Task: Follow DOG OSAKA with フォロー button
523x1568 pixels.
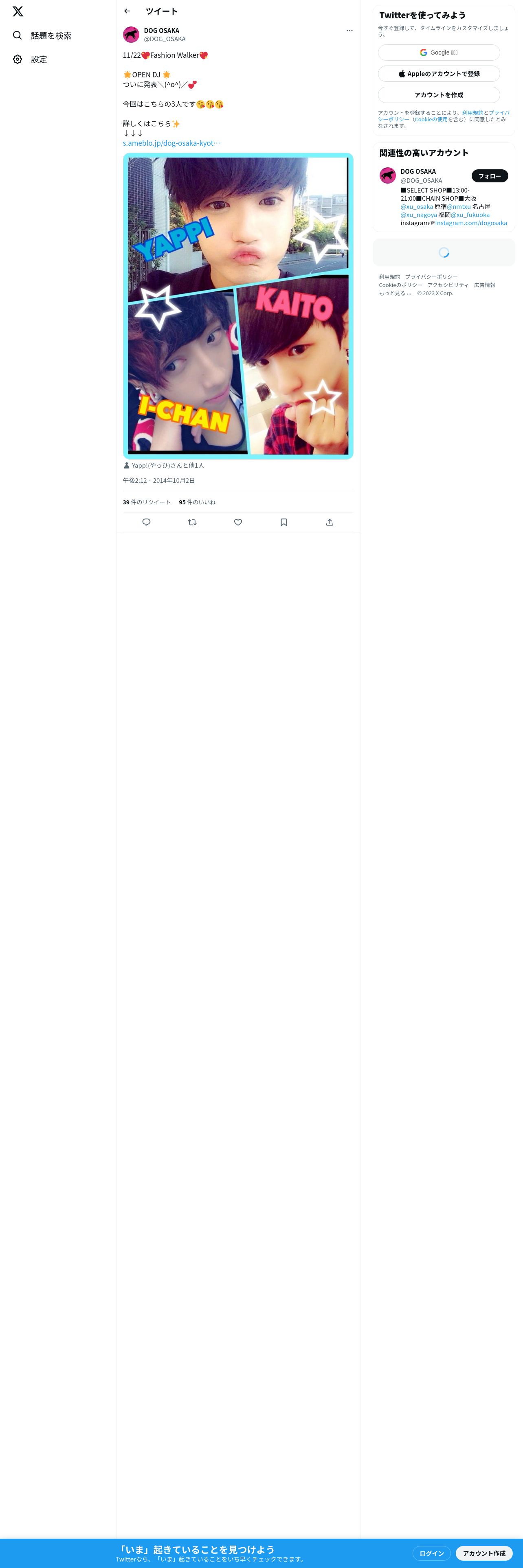Action: click(x=490, y=176)
